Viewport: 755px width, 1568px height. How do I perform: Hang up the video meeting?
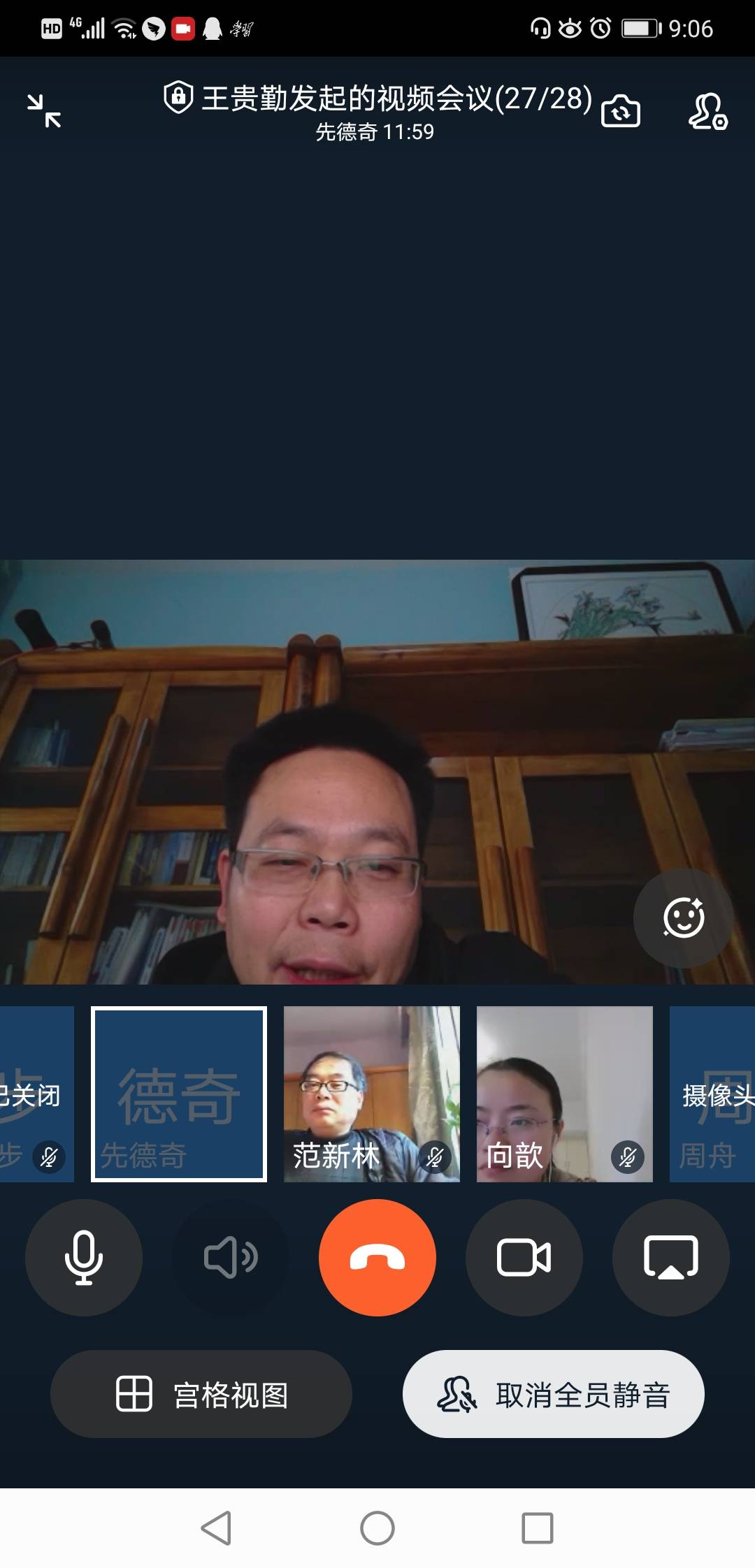click(377, 1258)
